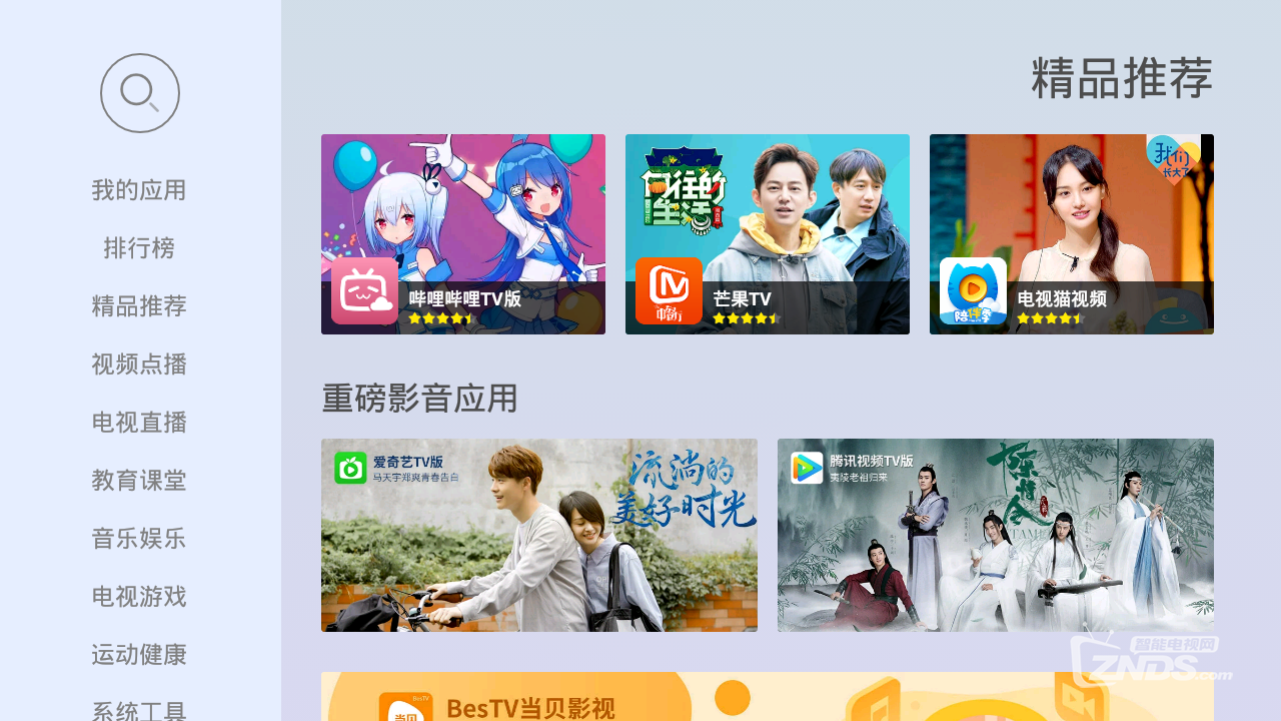Image resolution: width=1281 pixels, height=721 pixels.
Task: Go to 我的应用 section
Action: [x=139, y=190]
